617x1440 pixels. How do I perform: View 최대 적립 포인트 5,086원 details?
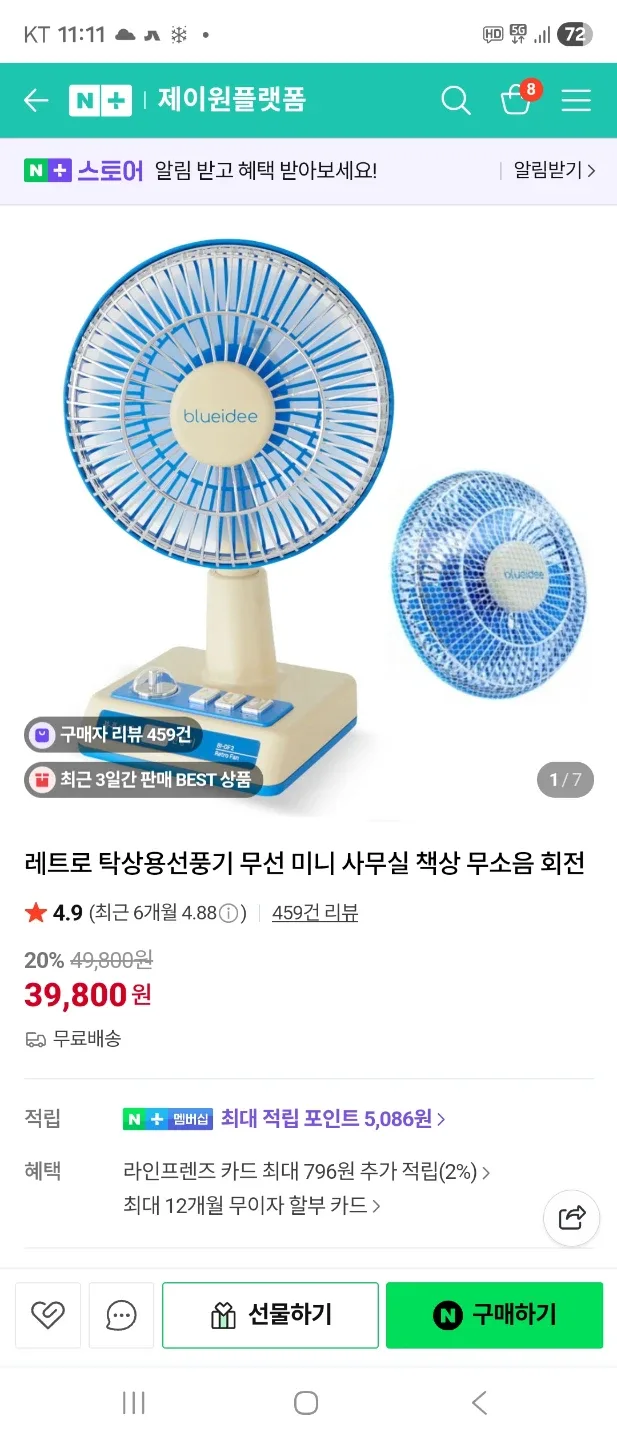coord(333,1118)
